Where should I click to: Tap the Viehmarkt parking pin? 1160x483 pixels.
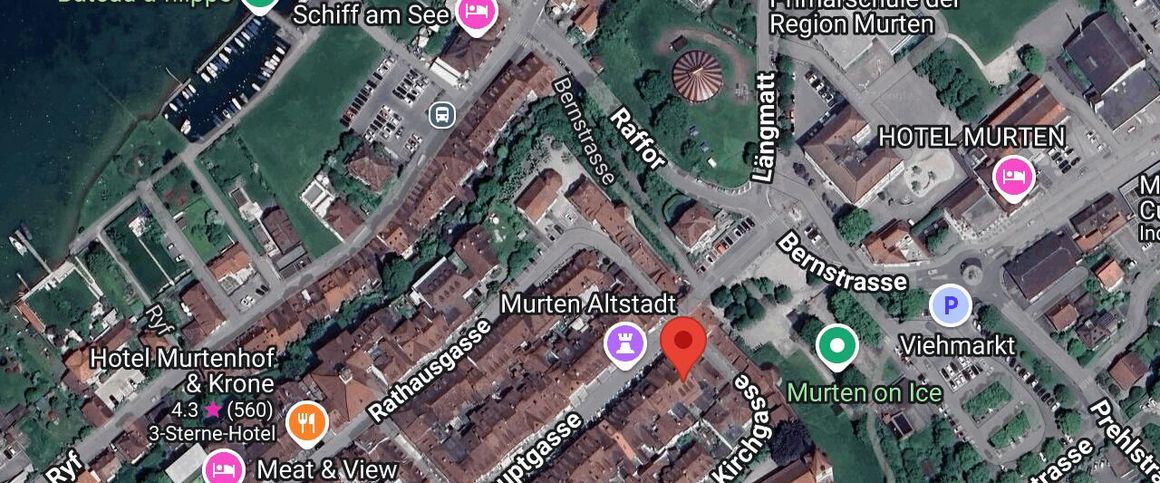[950, 306]
